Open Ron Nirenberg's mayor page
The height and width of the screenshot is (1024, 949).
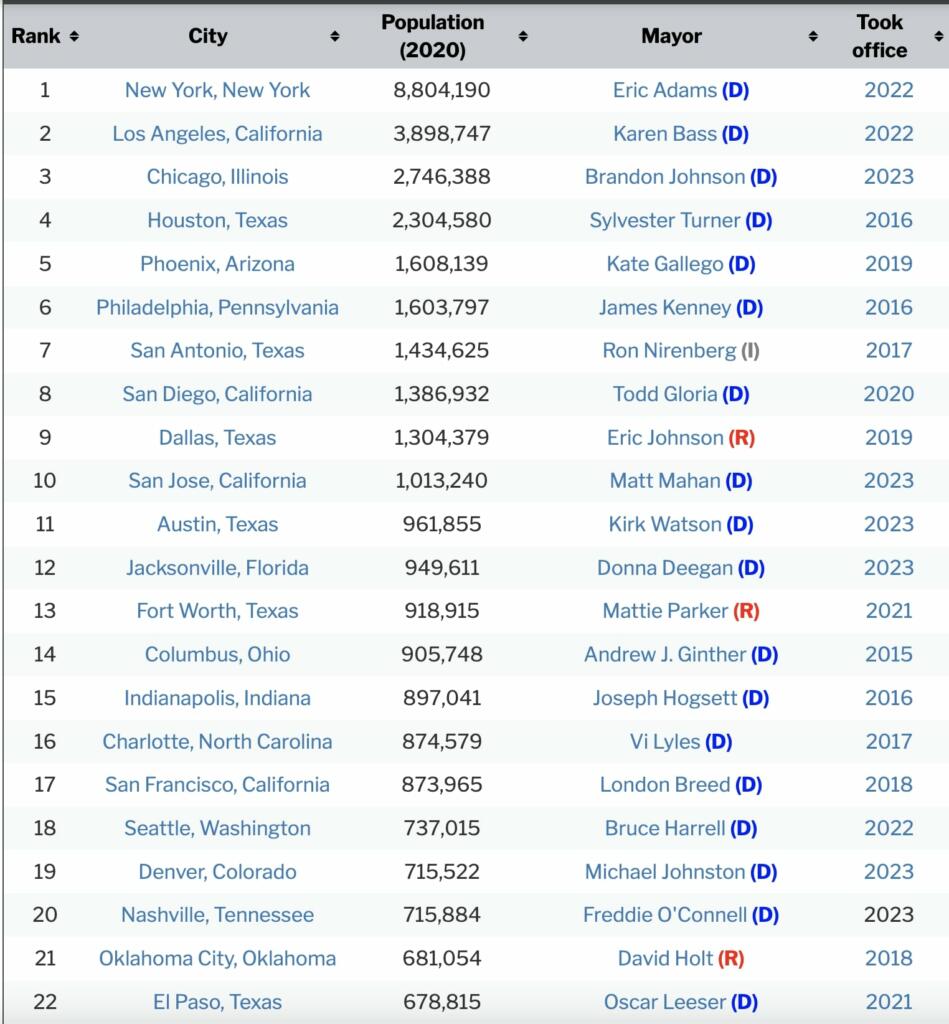[x=670, y=351]
